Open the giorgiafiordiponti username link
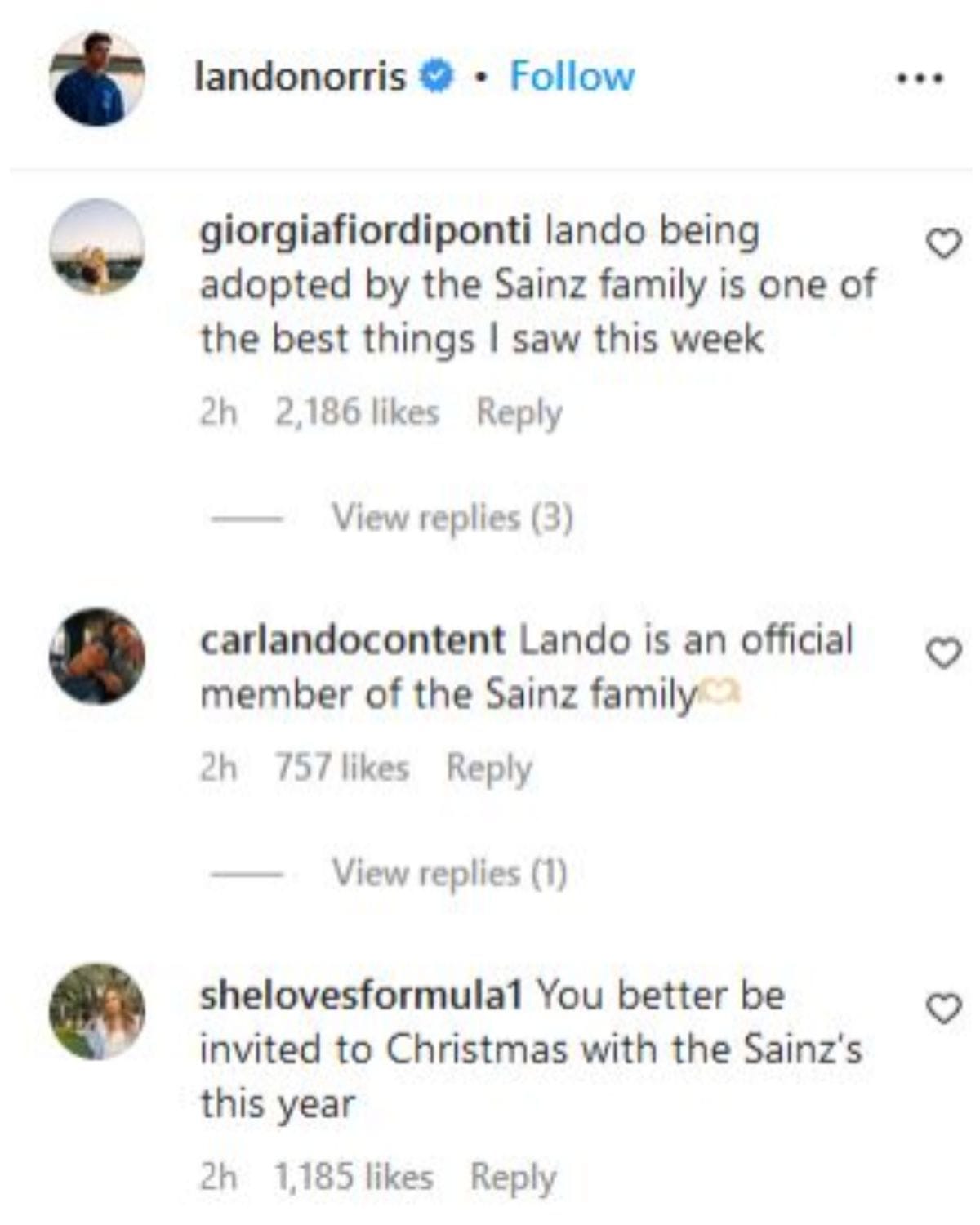The width and height of the screenshot is (980, 1225). (x=365, y=231)
